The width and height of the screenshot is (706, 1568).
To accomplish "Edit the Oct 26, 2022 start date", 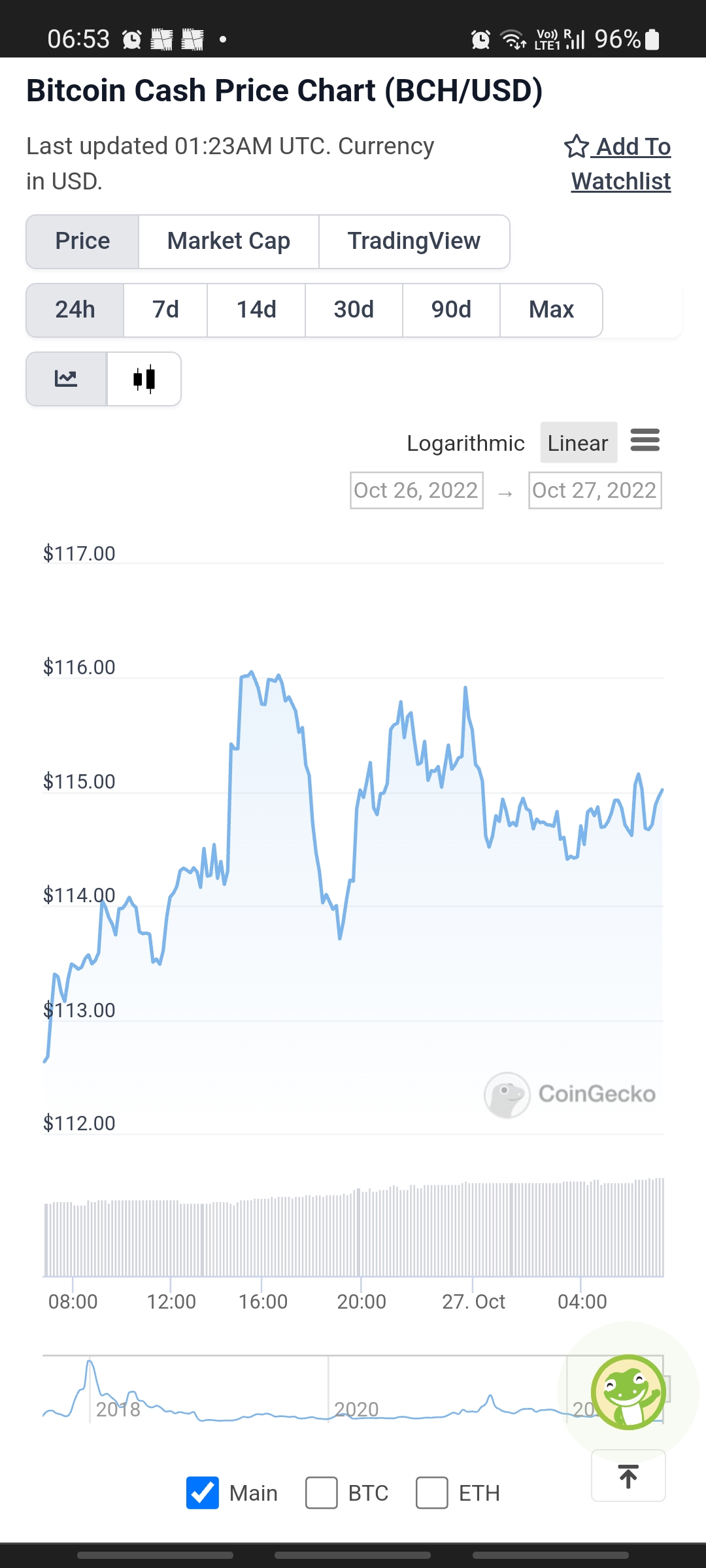I will (416, 490).
